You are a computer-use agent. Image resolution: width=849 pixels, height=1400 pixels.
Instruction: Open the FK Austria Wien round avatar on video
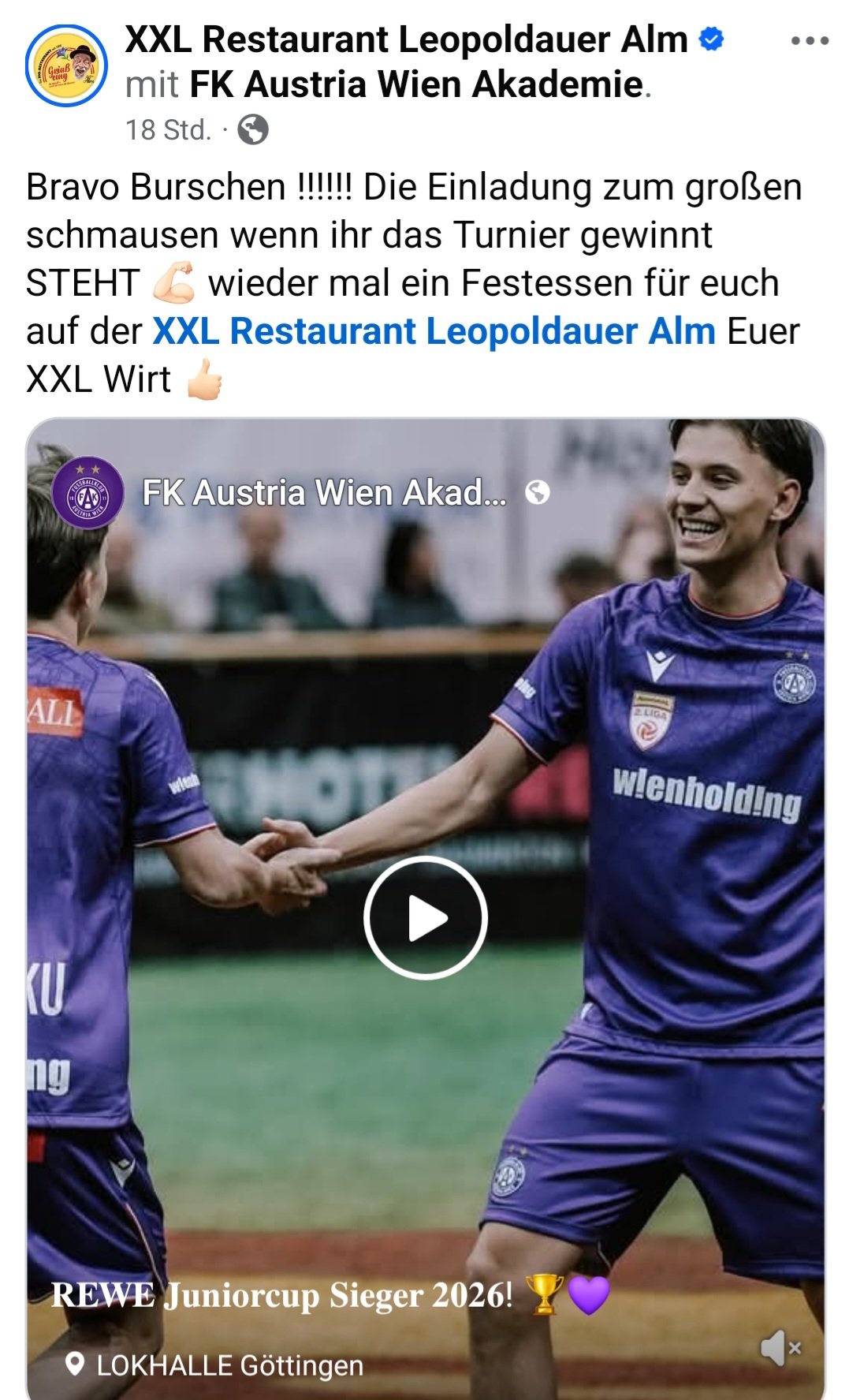pos(88,493)
